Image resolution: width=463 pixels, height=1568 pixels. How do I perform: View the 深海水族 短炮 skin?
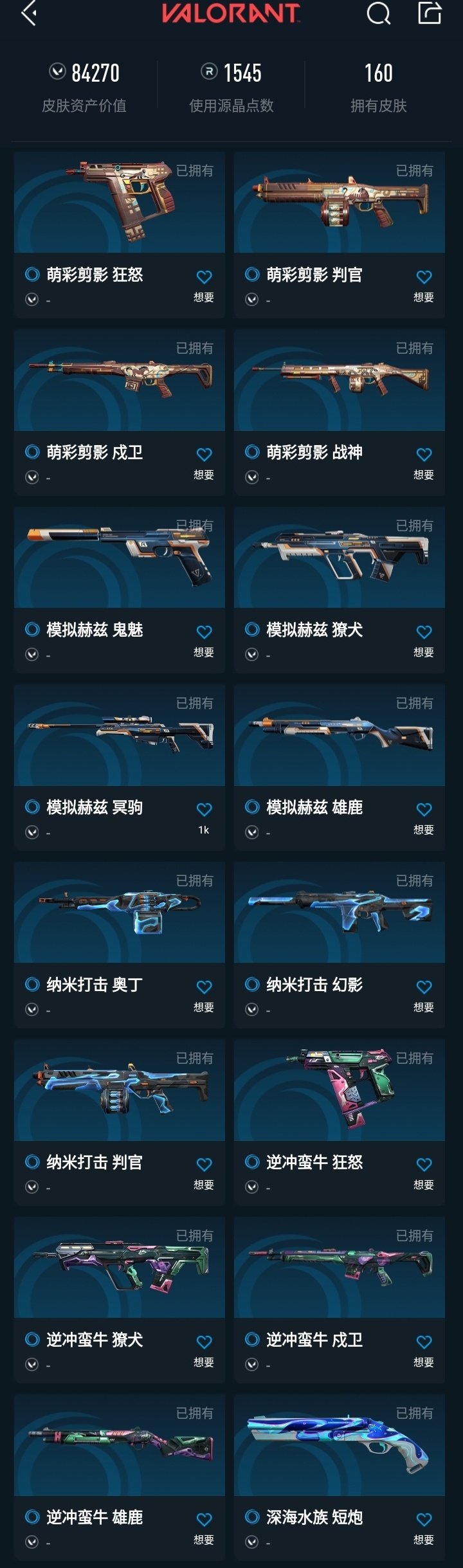340,1446
